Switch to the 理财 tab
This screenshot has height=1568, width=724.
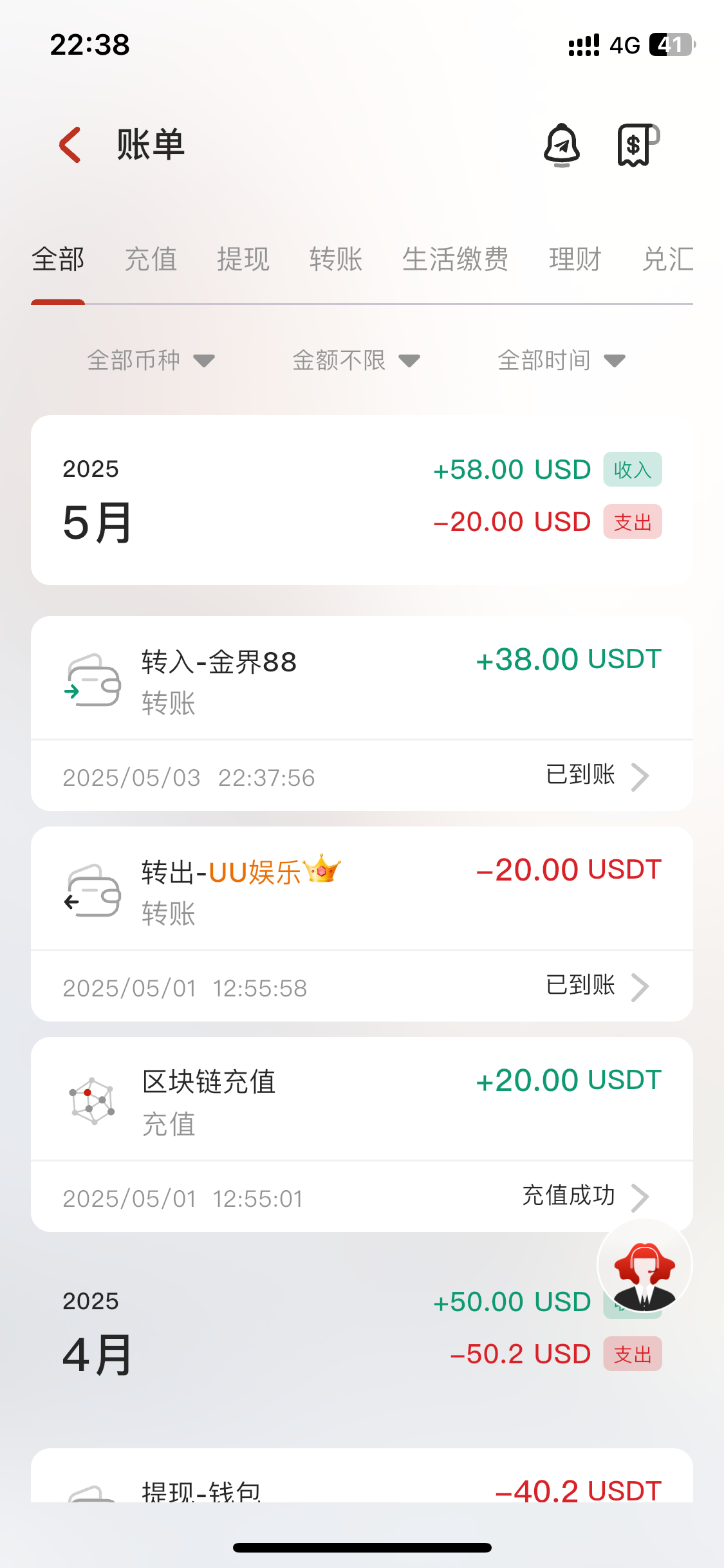(575, 259)
